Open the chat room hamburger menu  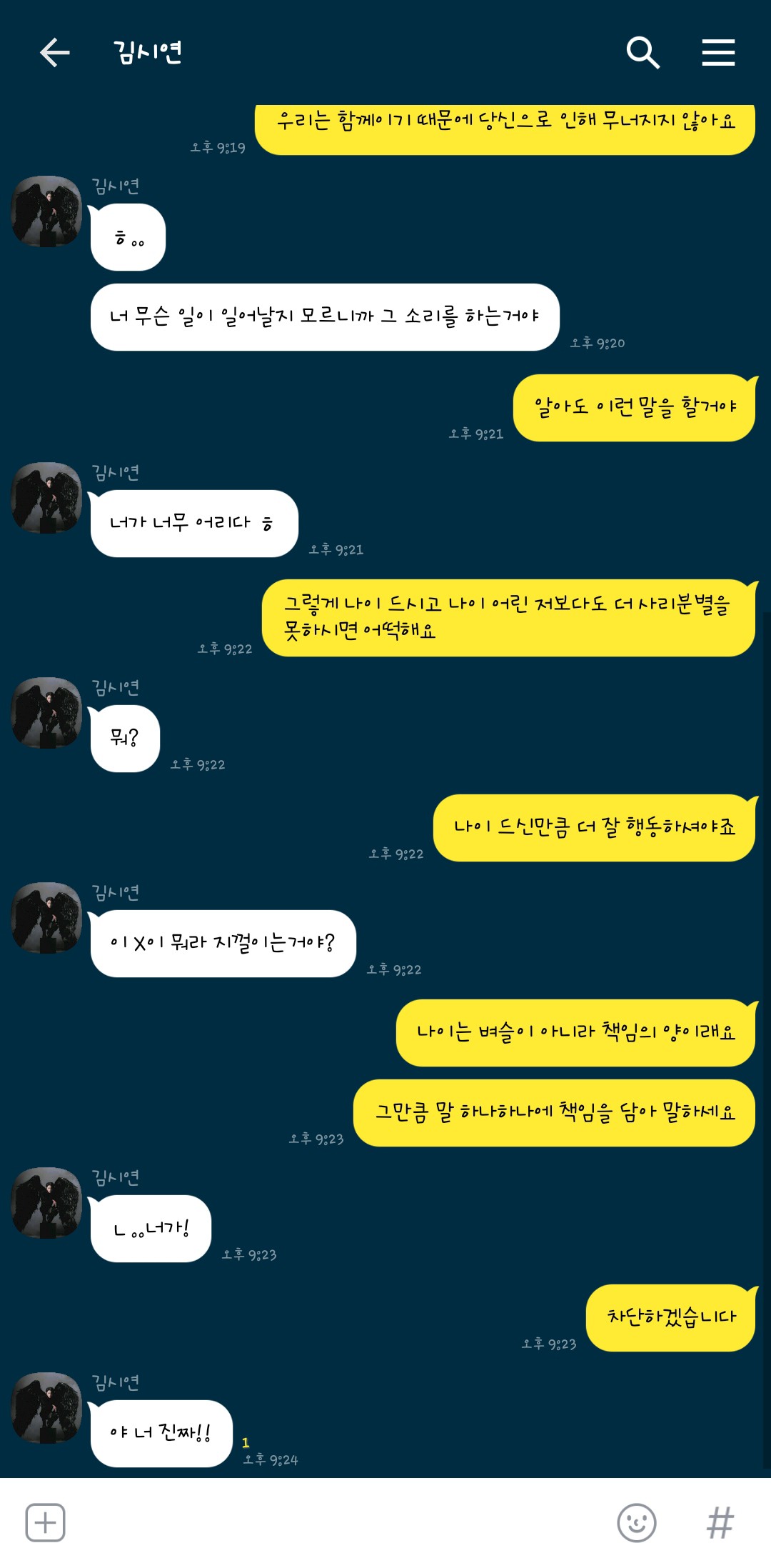pos(718,52)
